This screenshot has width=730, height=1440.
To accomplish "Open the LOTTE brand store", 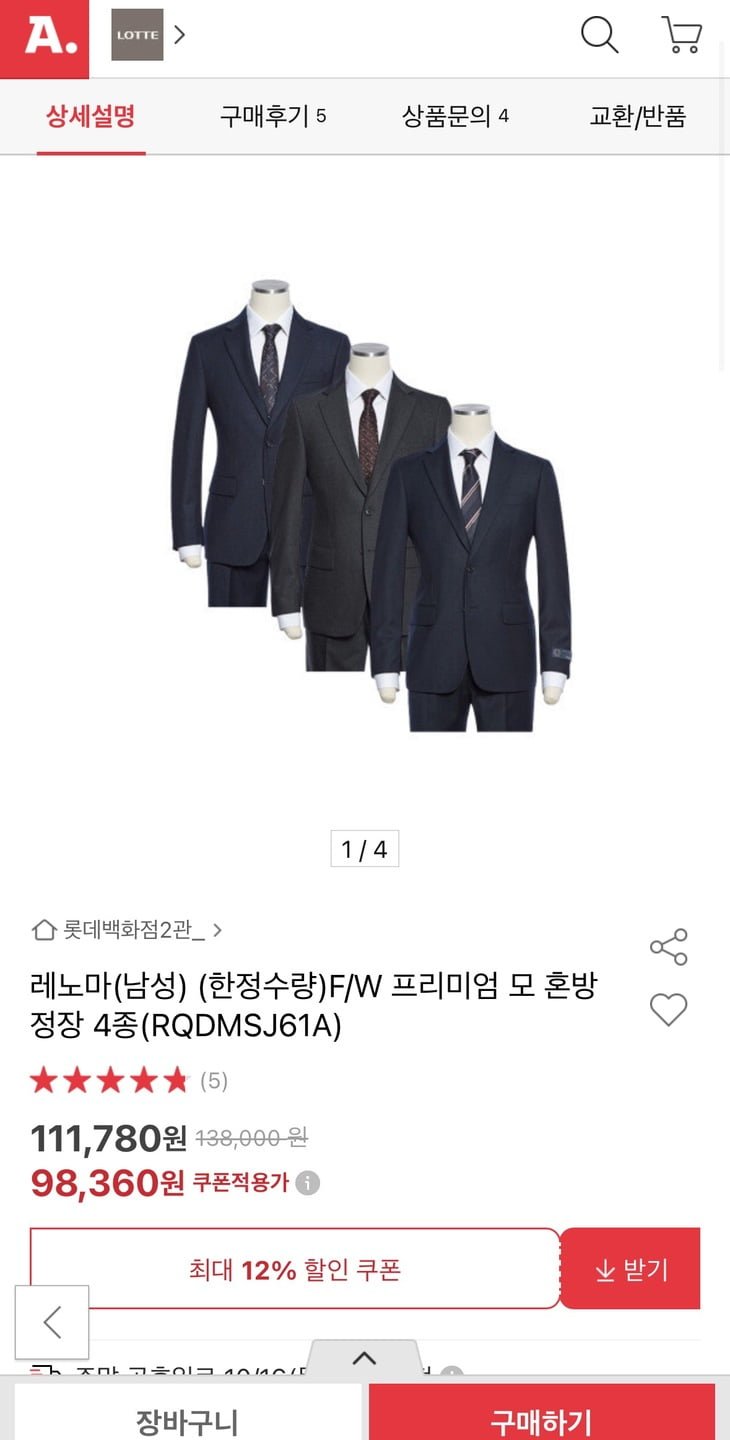I will coord(148,35).
